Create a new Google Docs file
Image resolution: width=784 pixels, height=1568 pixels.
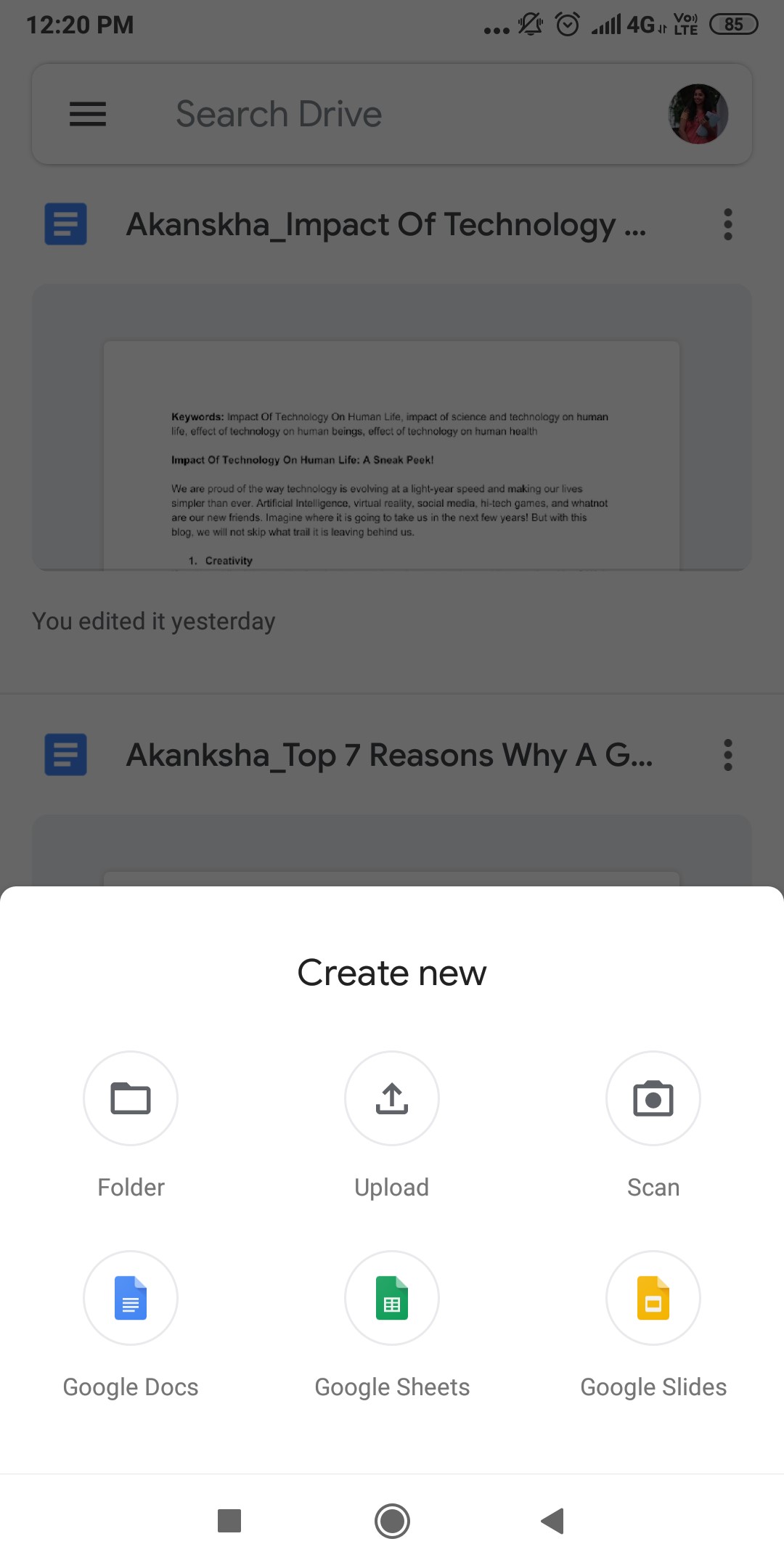pos(131,1298)
